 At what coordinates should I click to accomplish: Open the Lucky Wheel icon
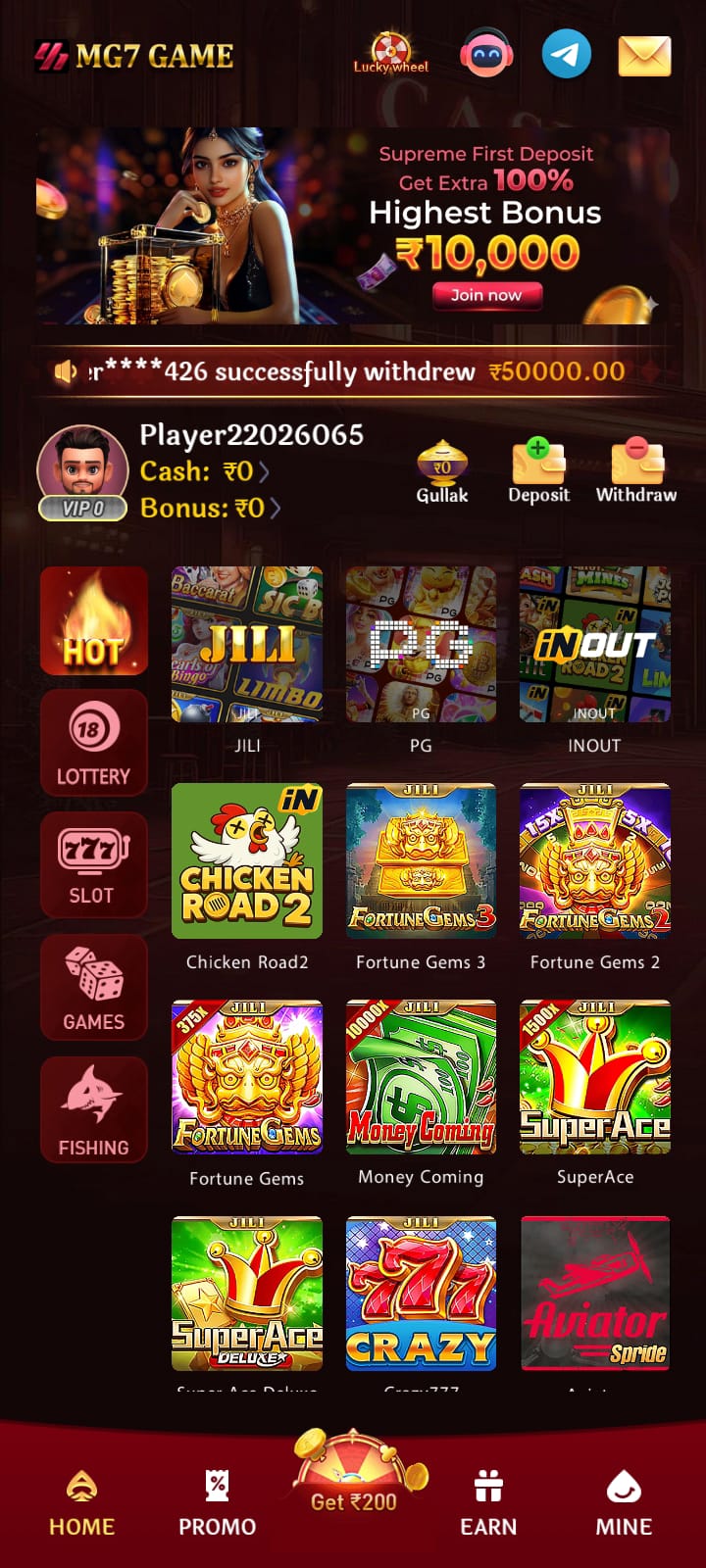(390, 53)
